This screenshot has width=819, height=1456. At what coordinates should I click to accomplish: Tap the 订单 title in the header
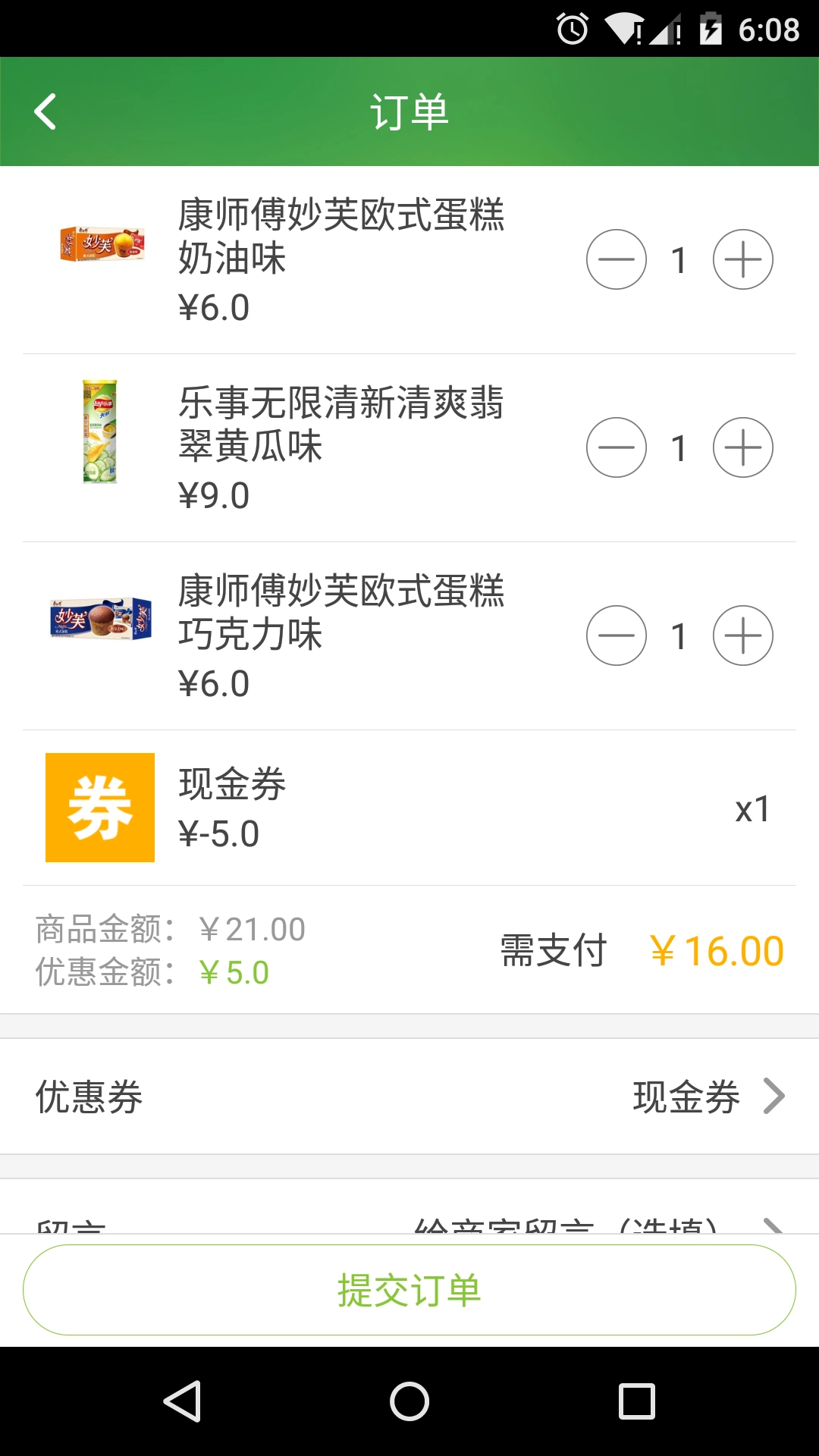[409, 111]
